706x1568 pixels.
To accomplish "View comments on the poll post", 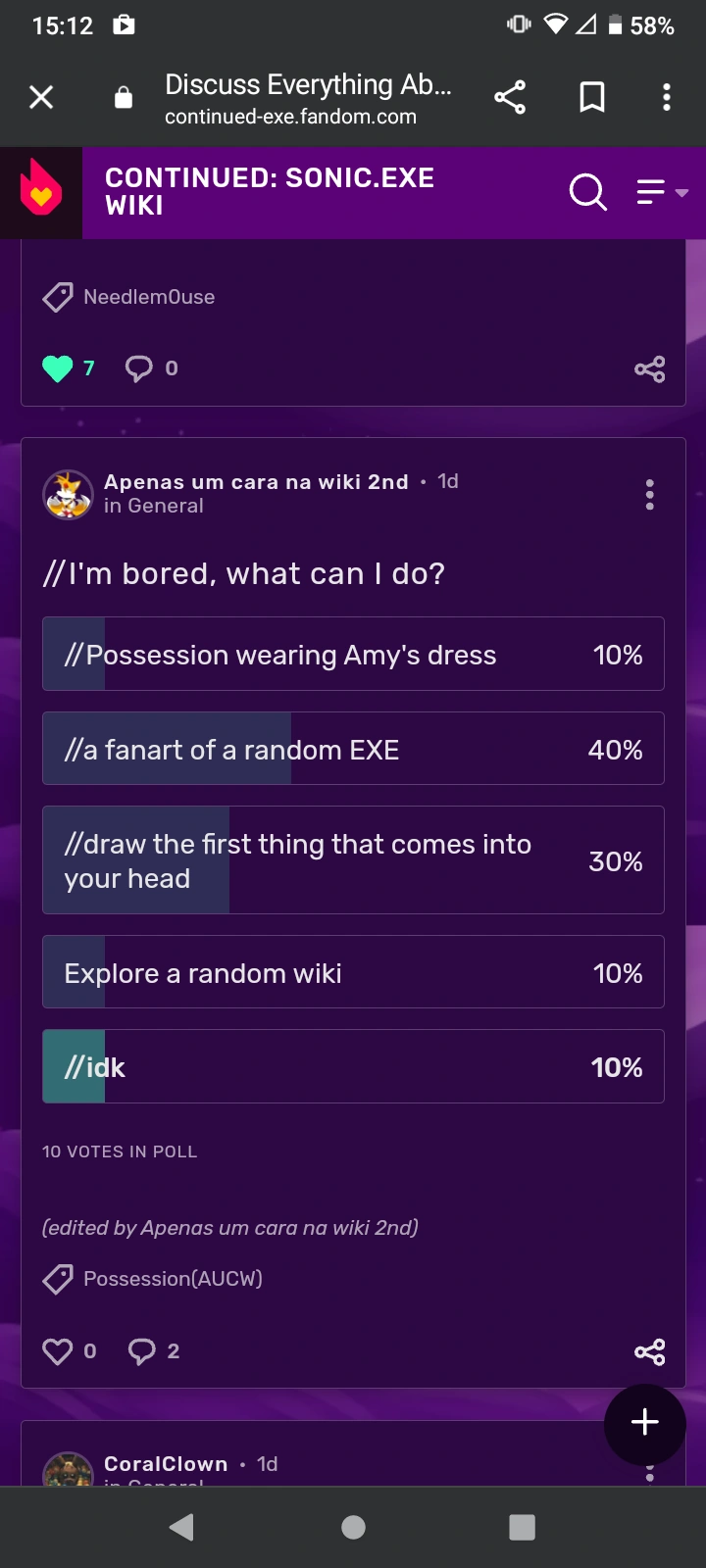I will click(143, 1351).
